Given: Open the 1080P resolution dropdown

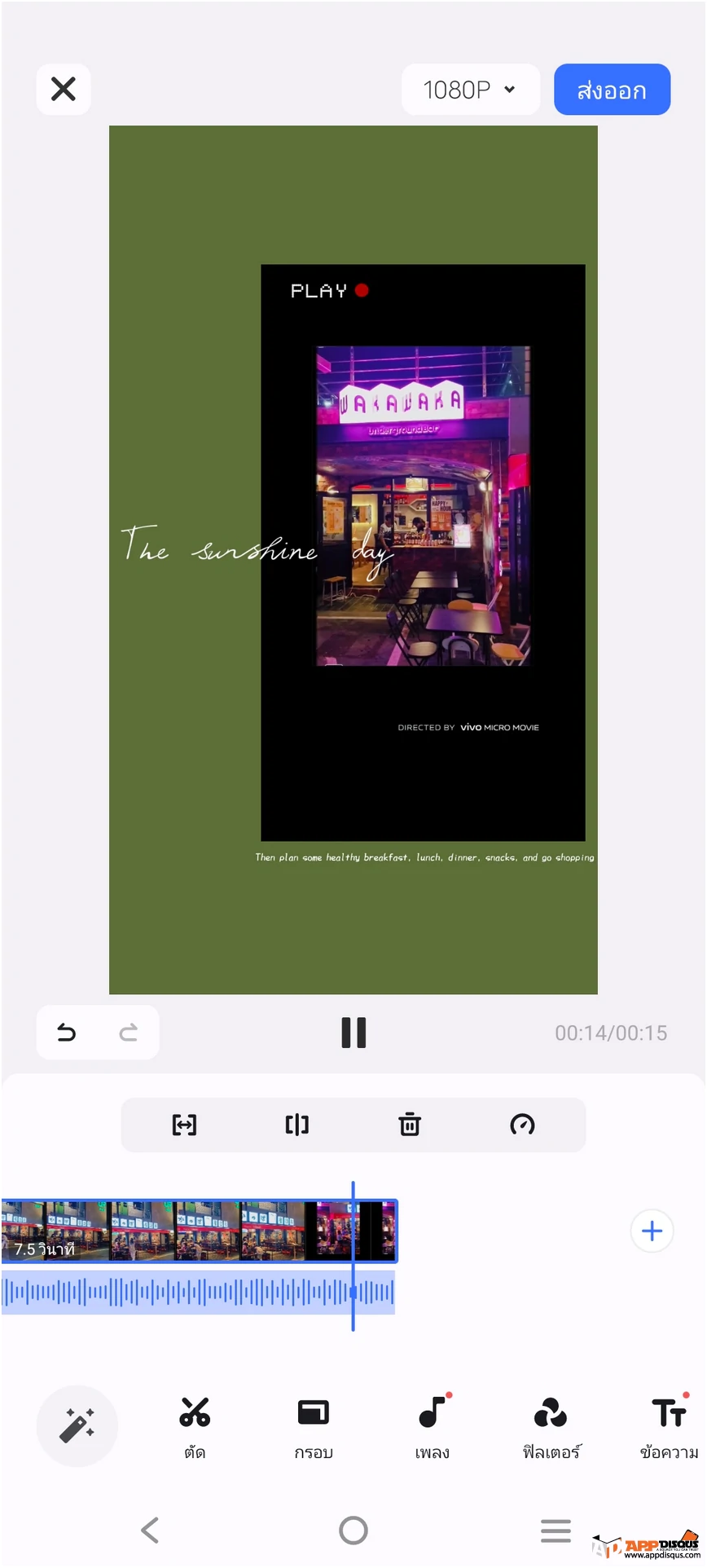Looking at the screenshot, I should [x=470, y=90].
